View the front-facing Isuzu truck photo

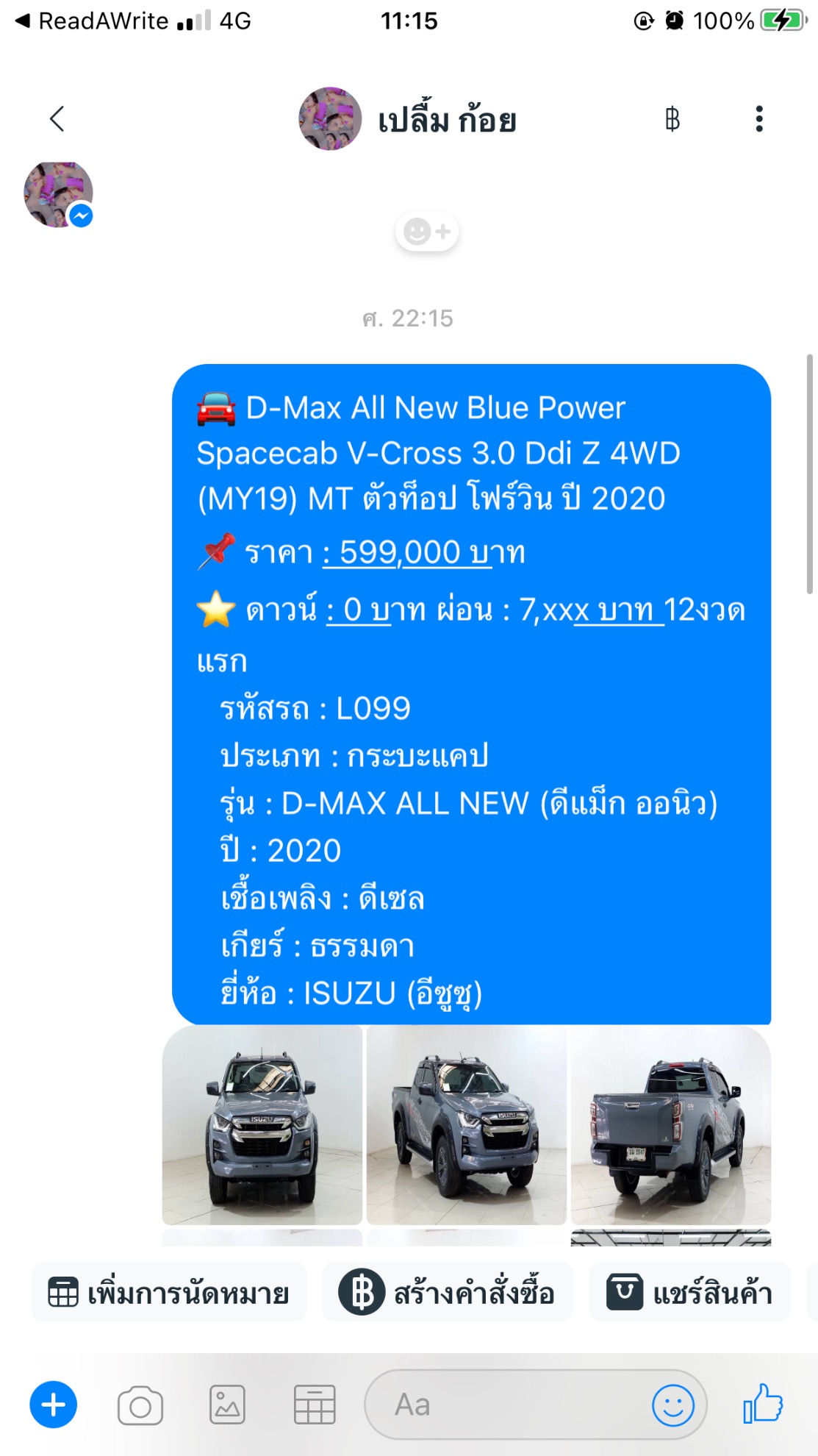(x=262, y=1125)
